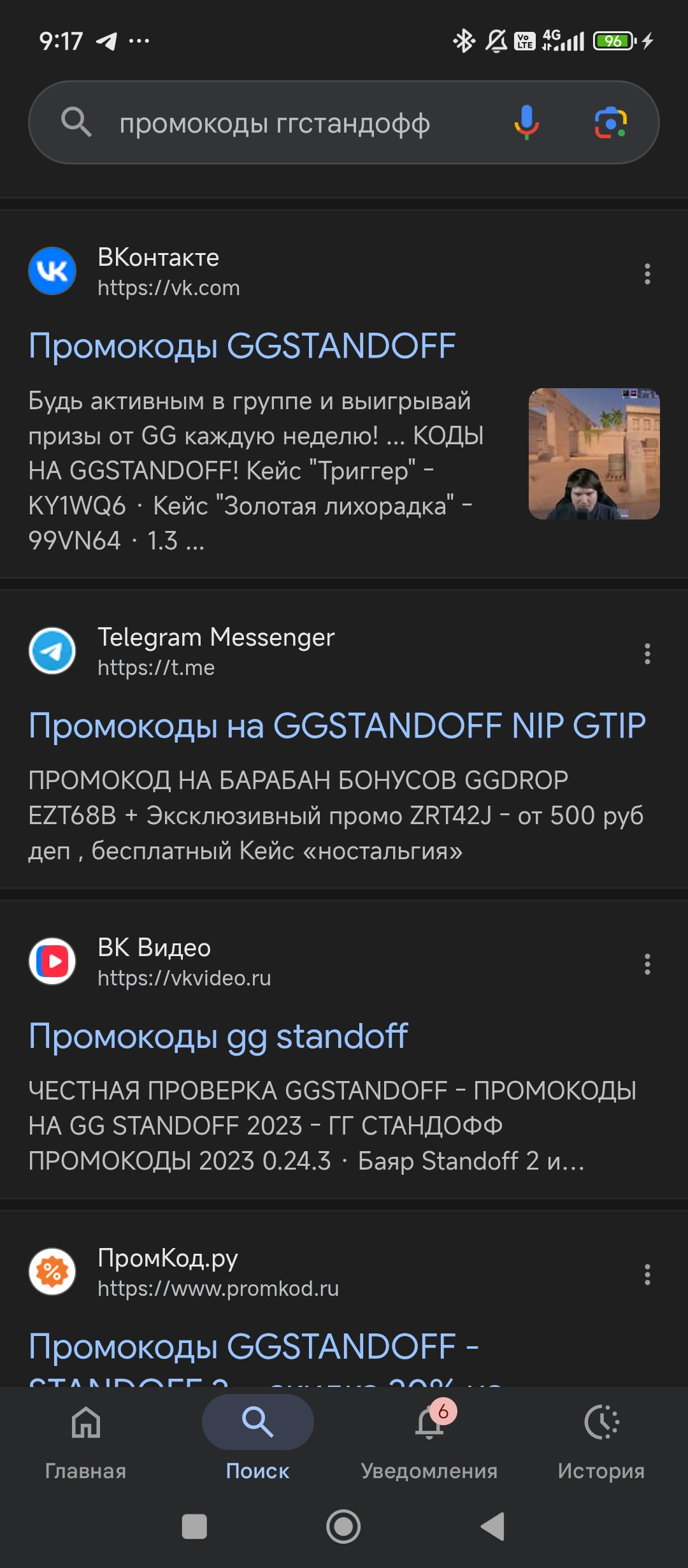Open more options for ВК Видео result
This screenshot has height=1568, width=688.
click(x=647, y=964)
